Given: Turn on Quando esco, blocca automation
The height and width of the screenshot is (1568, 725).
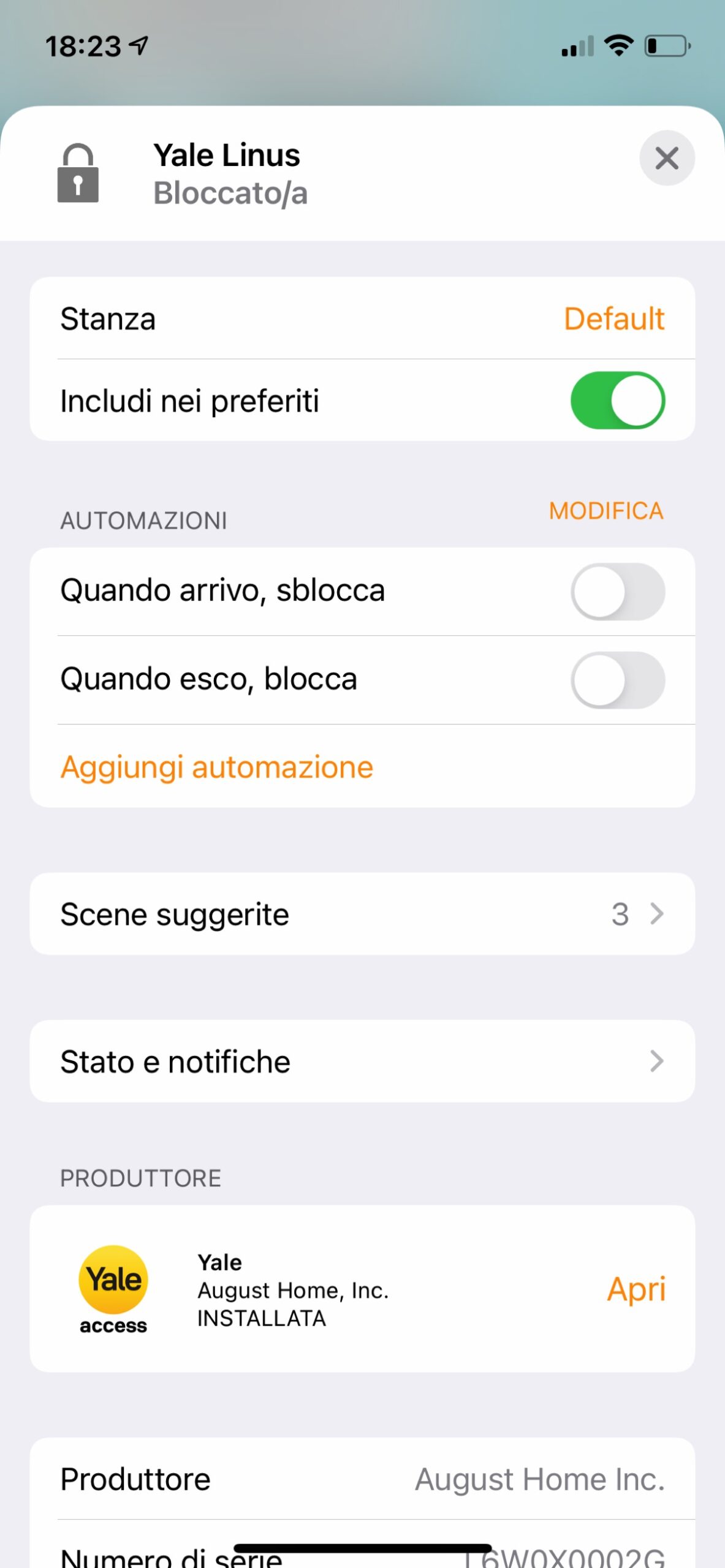Looking at the screenshot, I should pyautogui.click(x=617, y=680).
